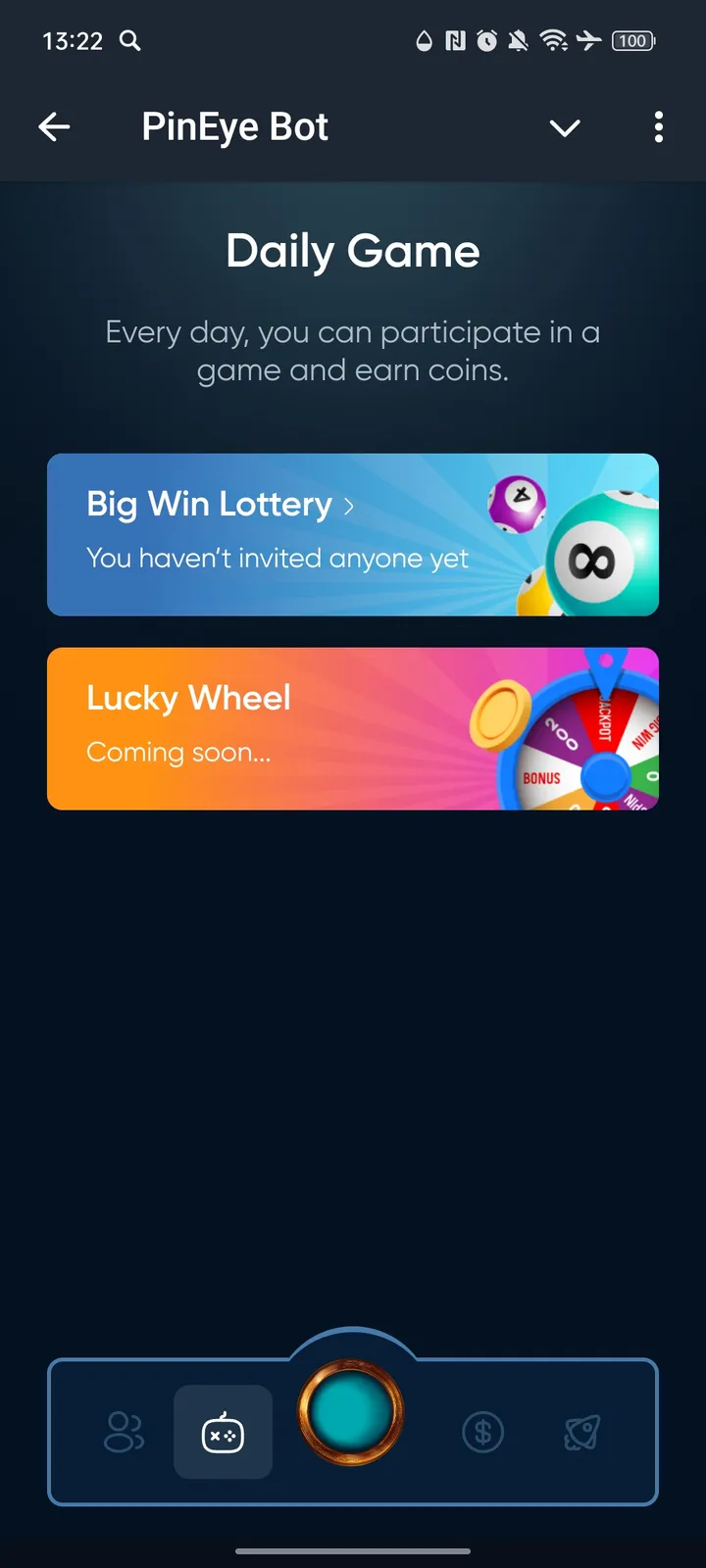Go back using the back arrow
Image resolution: width=706 pixels, height=1568 pixels.
[54, 126]
